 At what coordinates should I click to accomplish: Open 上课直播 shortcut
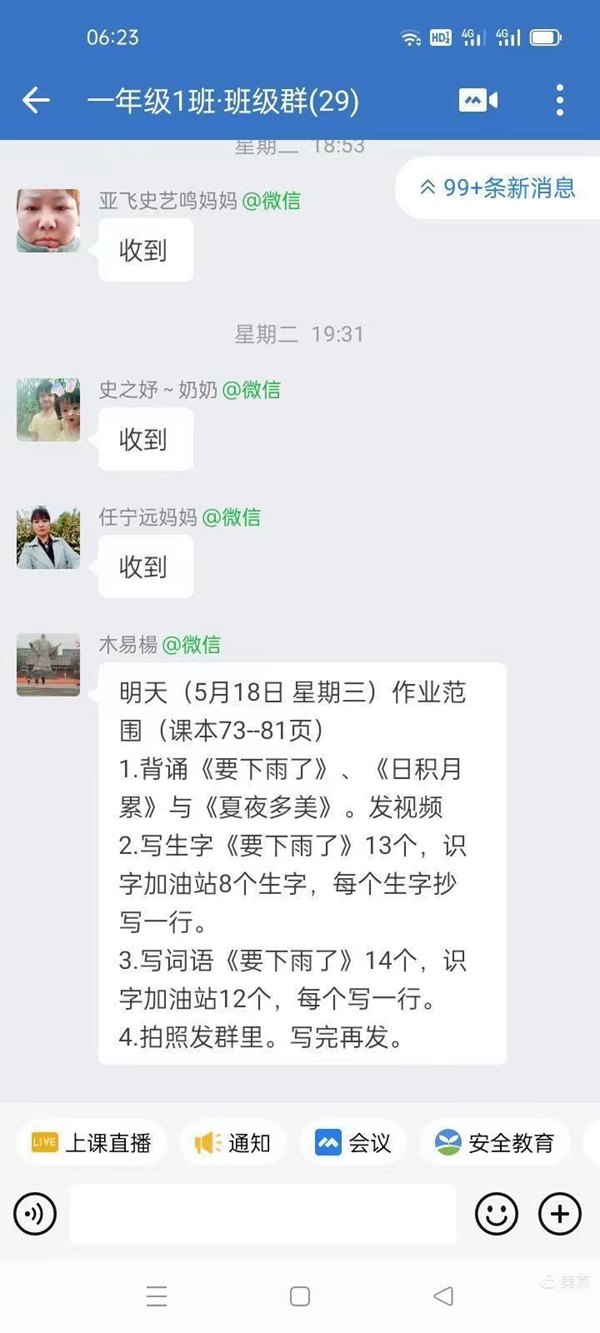(x=91, y=1143)
